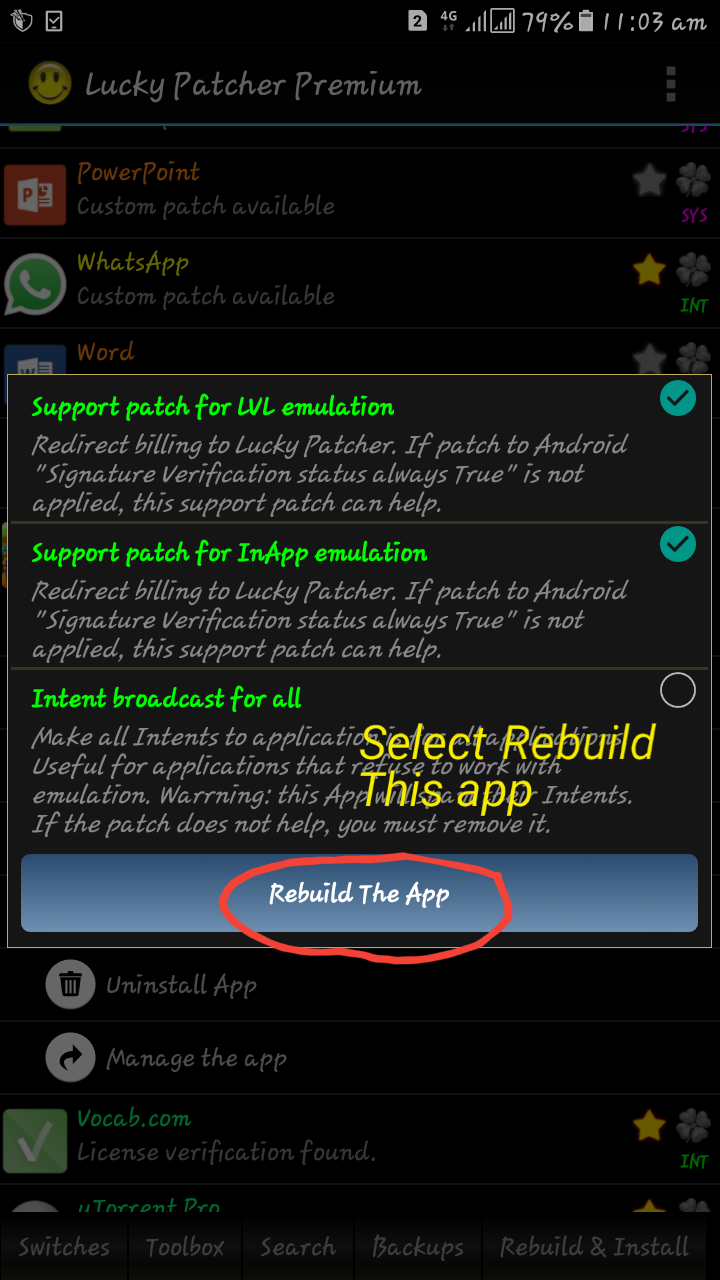Go to the Backups tab
The height and width of the screenshot is (1280, 720).
[418, 1247]
